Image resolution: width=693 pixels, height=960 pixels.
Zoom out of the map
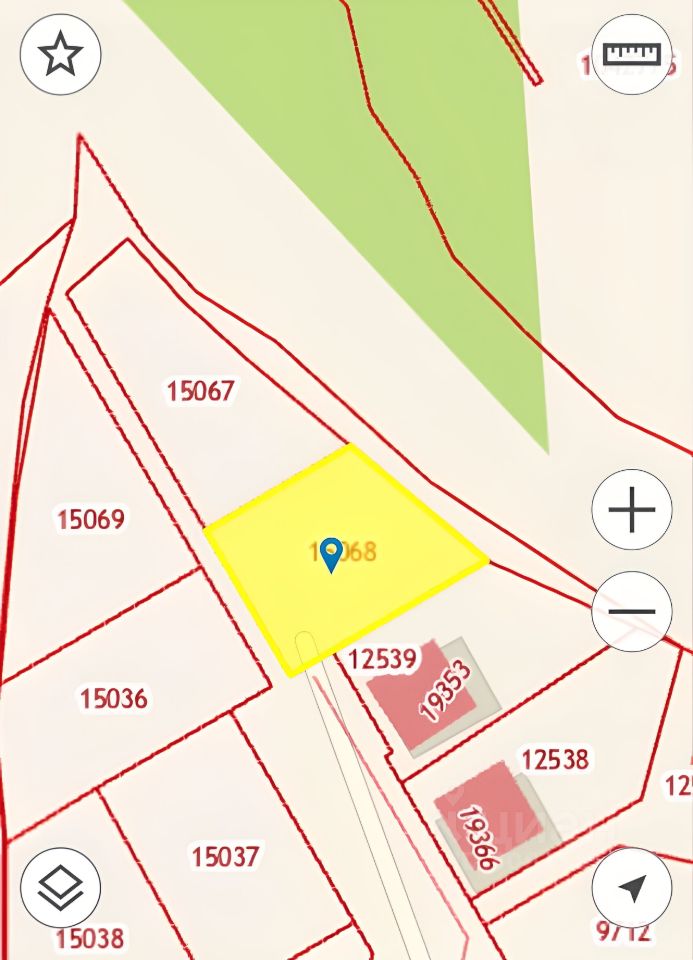pos(631,611)
